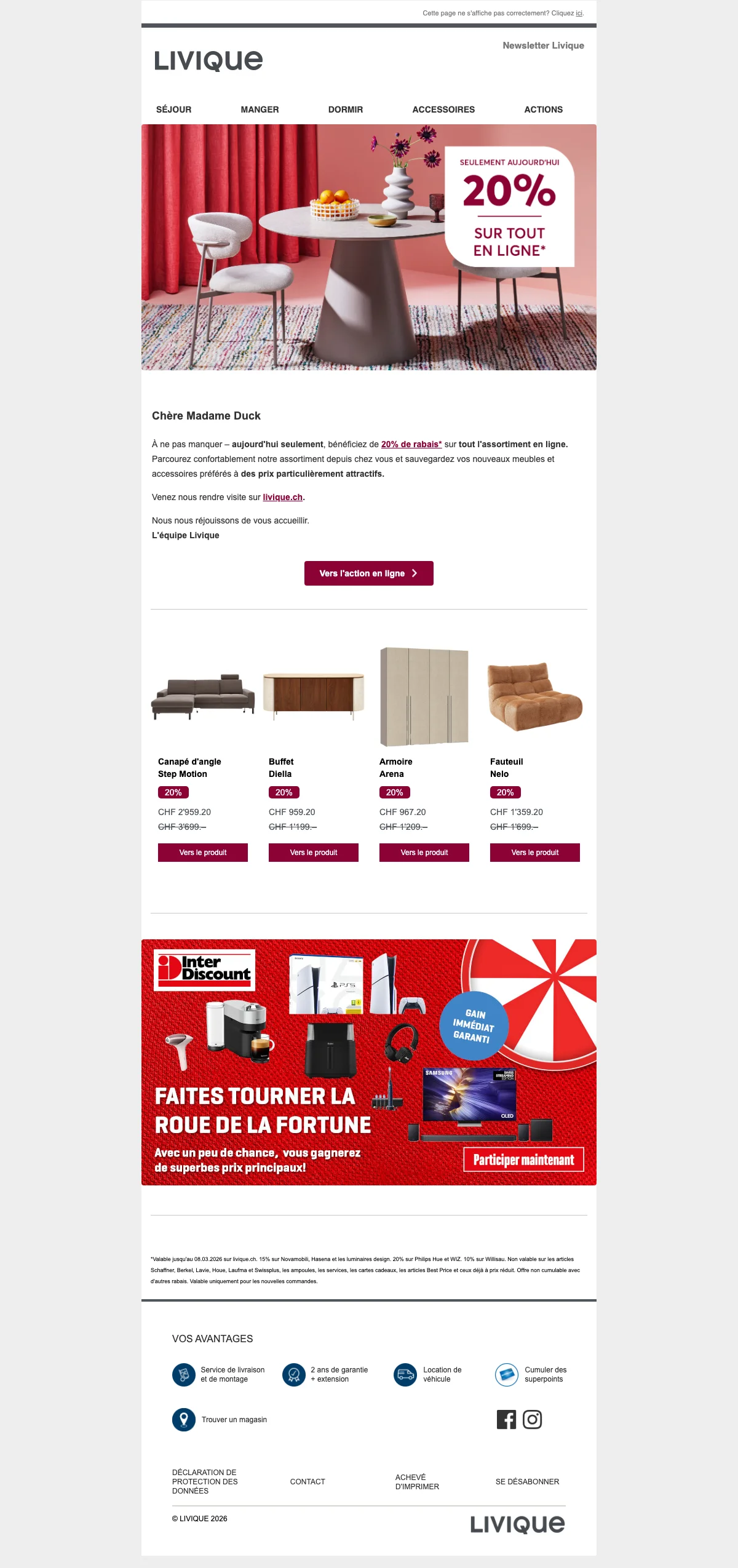Viewport: 738px width, 1568px height.
Task: Open 'Trouver un magasin' store locator
Action: point(234,1420)
